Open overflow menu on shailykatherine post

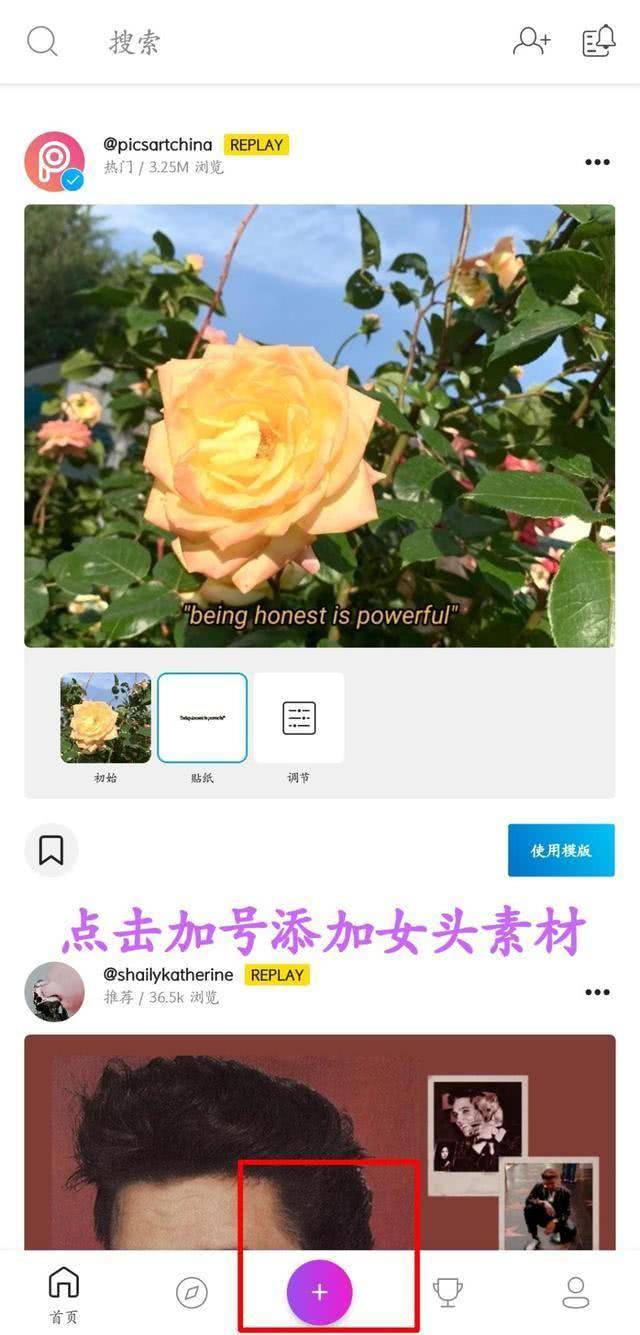[x=597, y=992]
